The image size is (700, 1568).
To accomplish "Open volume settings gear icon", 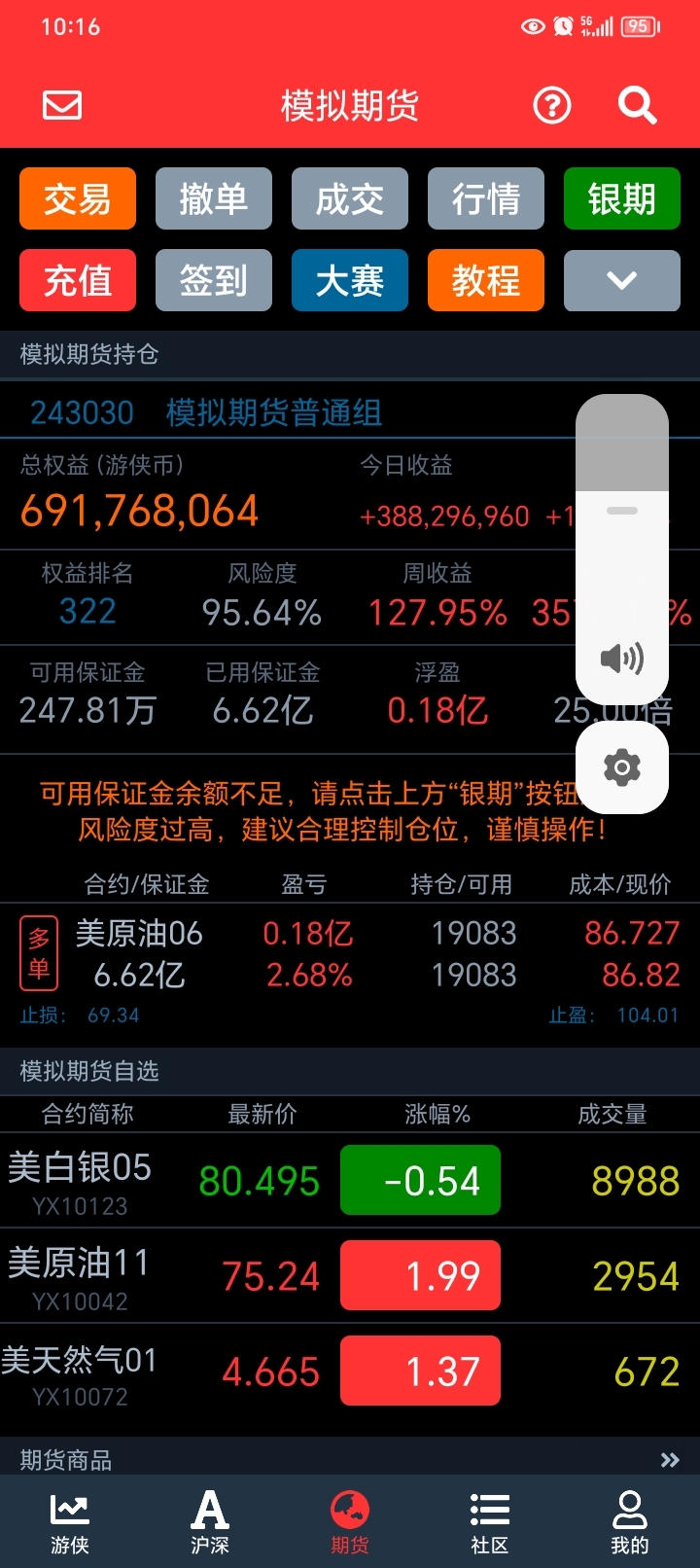I will [x=622, y=768].
